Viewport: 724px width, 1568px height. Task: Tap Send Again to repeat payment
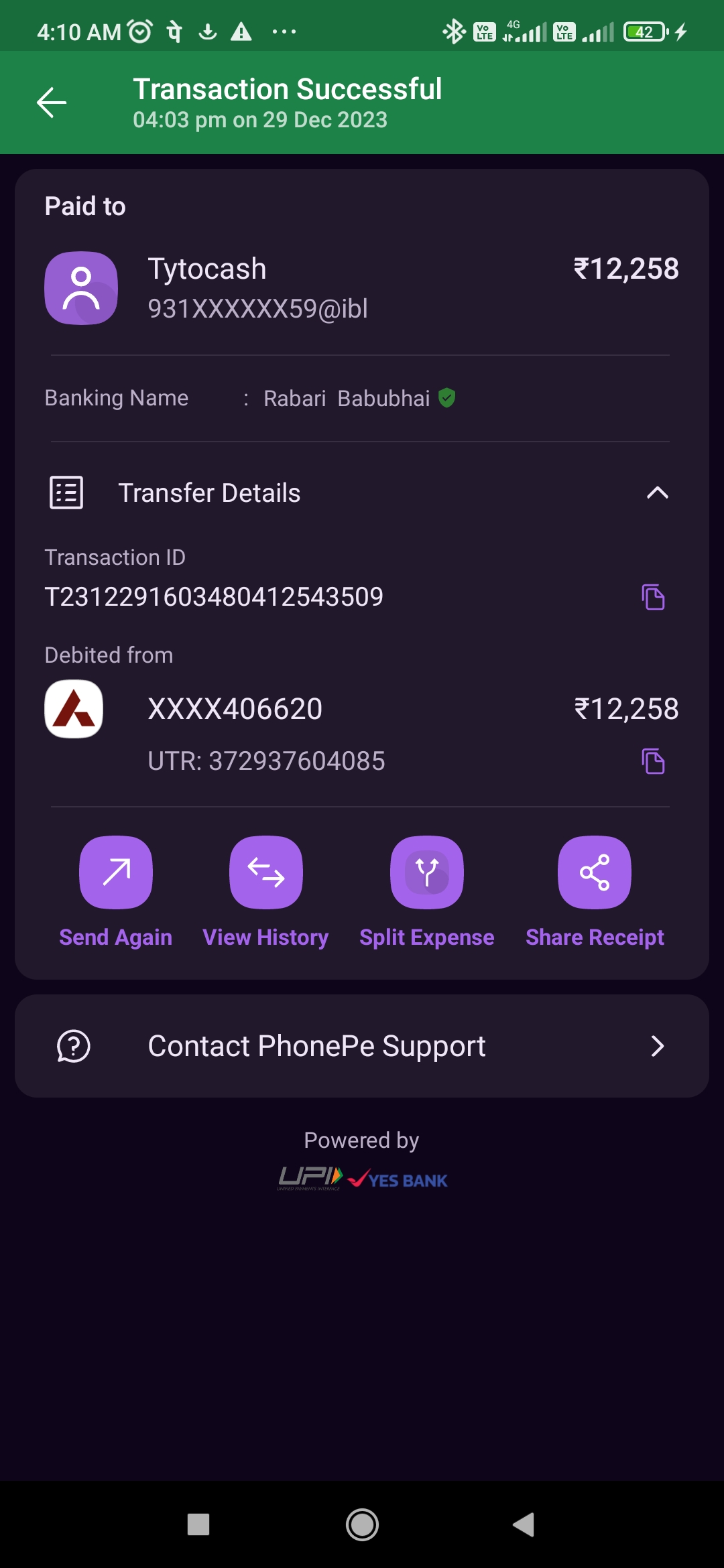(116, 872)
